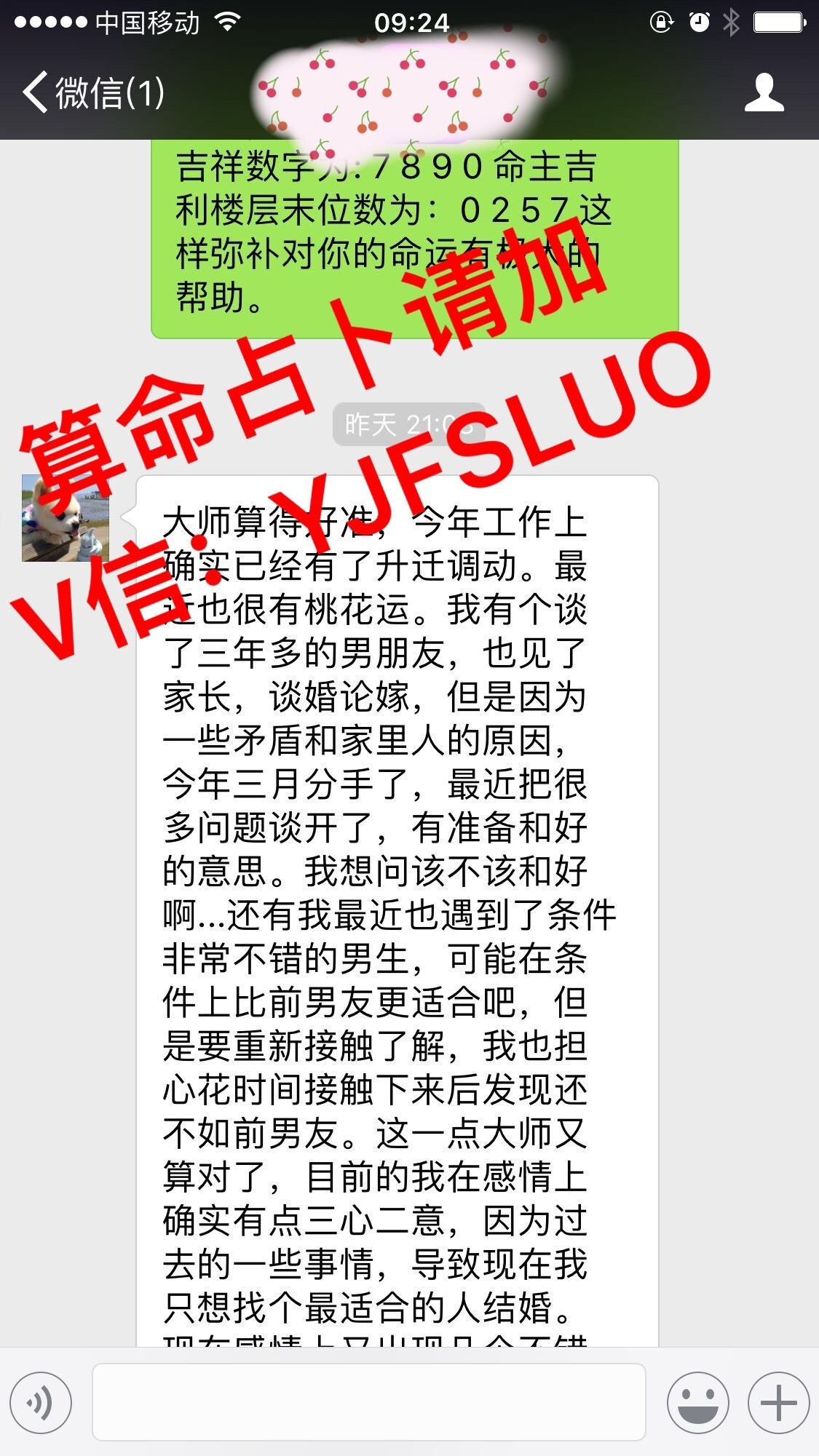Open the plus attachments menu

pos(778,1402)
